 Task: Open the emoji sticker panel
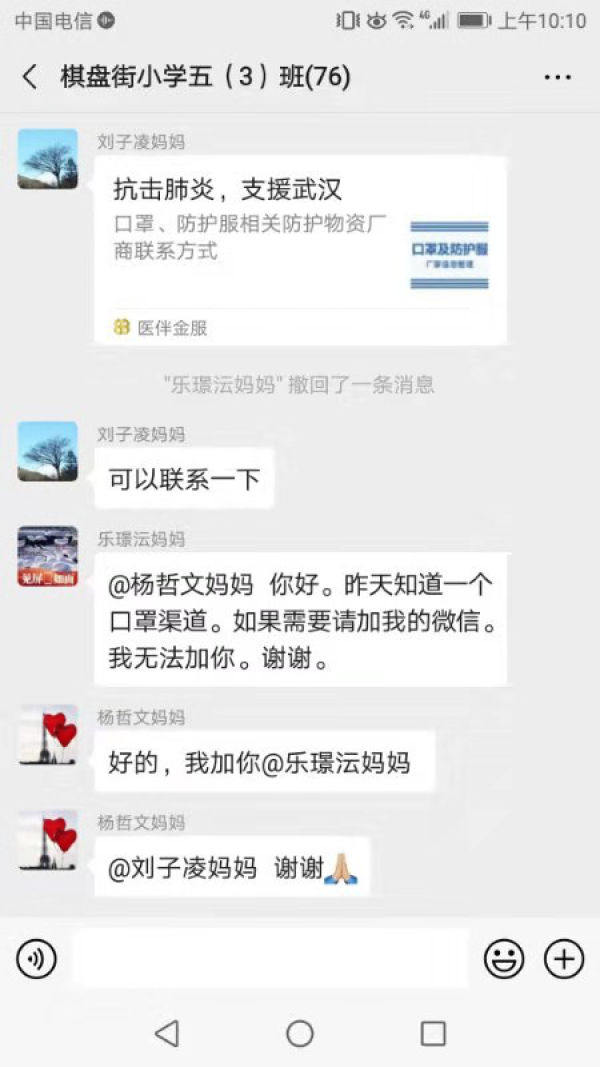coord(504,960)
